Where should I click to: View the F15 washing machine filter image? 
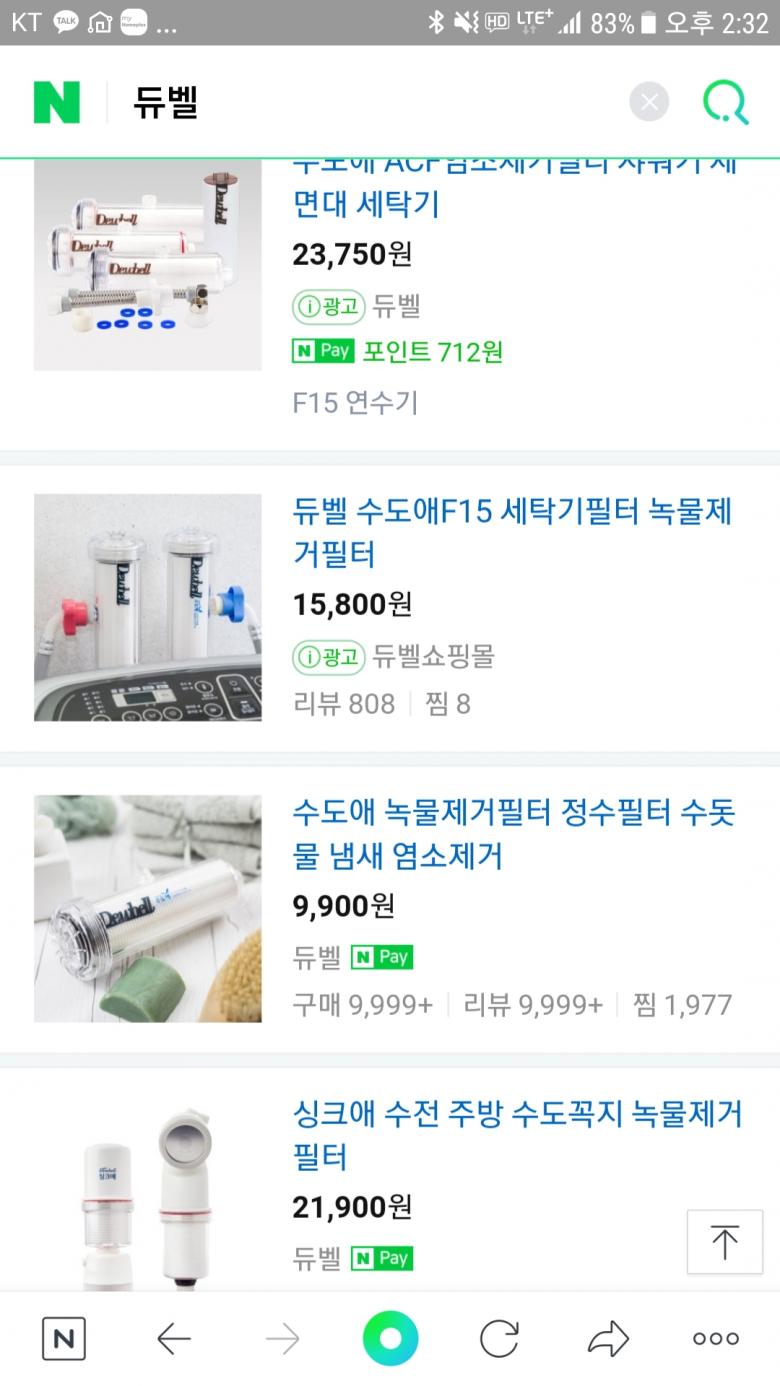[148, 607]
